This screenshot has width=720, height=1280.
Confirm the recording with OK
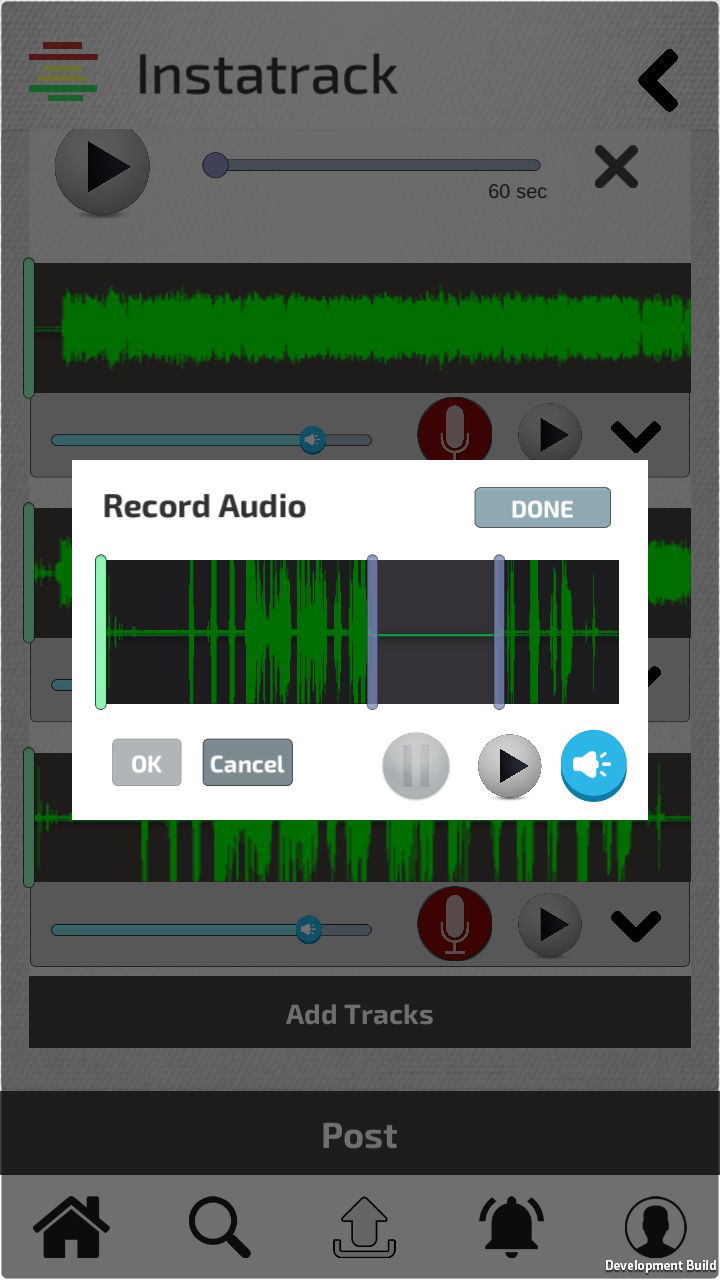(146, 763)
